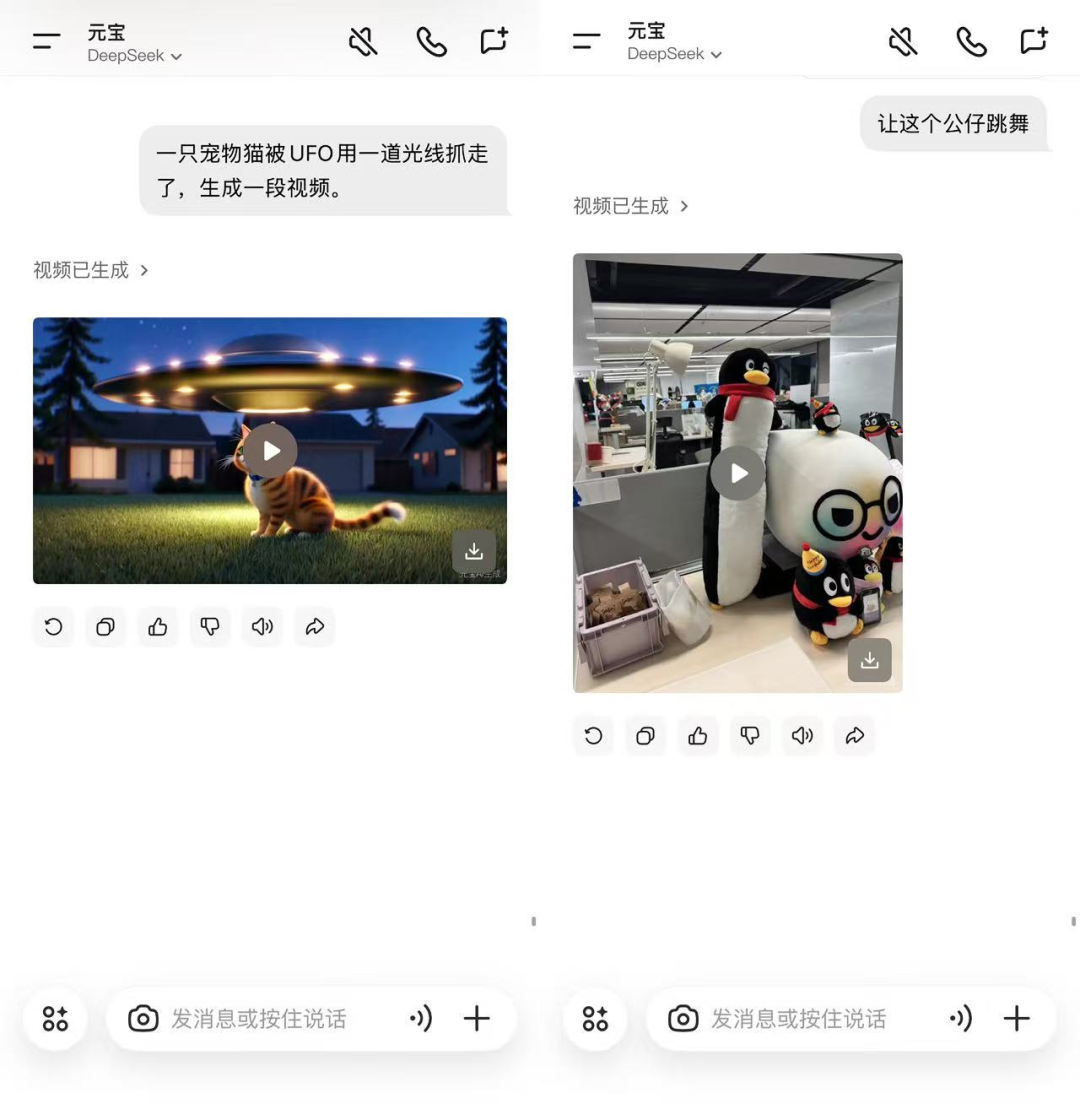This screenshot has height=1104, width=1080.
Task: Open the generated video via 视频已生成 link
Action: point(80,270)
